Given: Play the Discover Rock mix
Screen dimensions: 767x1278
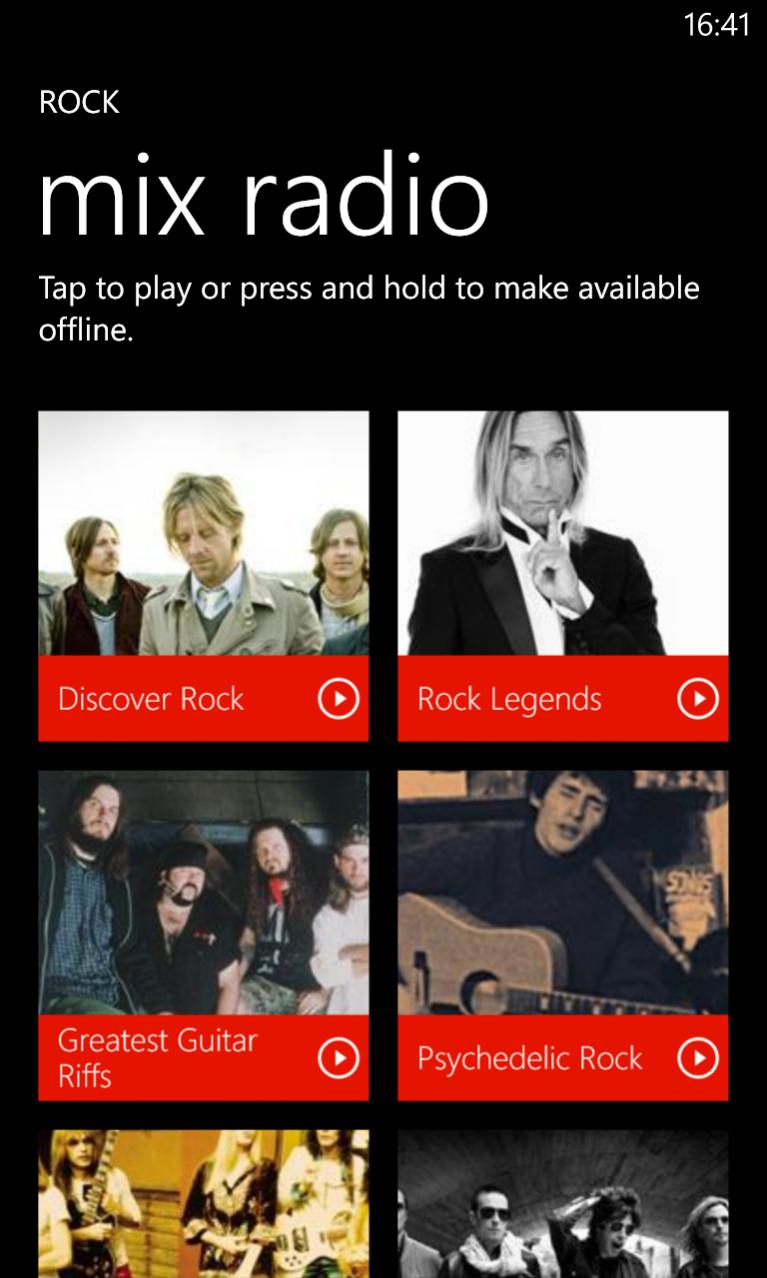Looking at the screenshot, I should click(x=338, y=699).
